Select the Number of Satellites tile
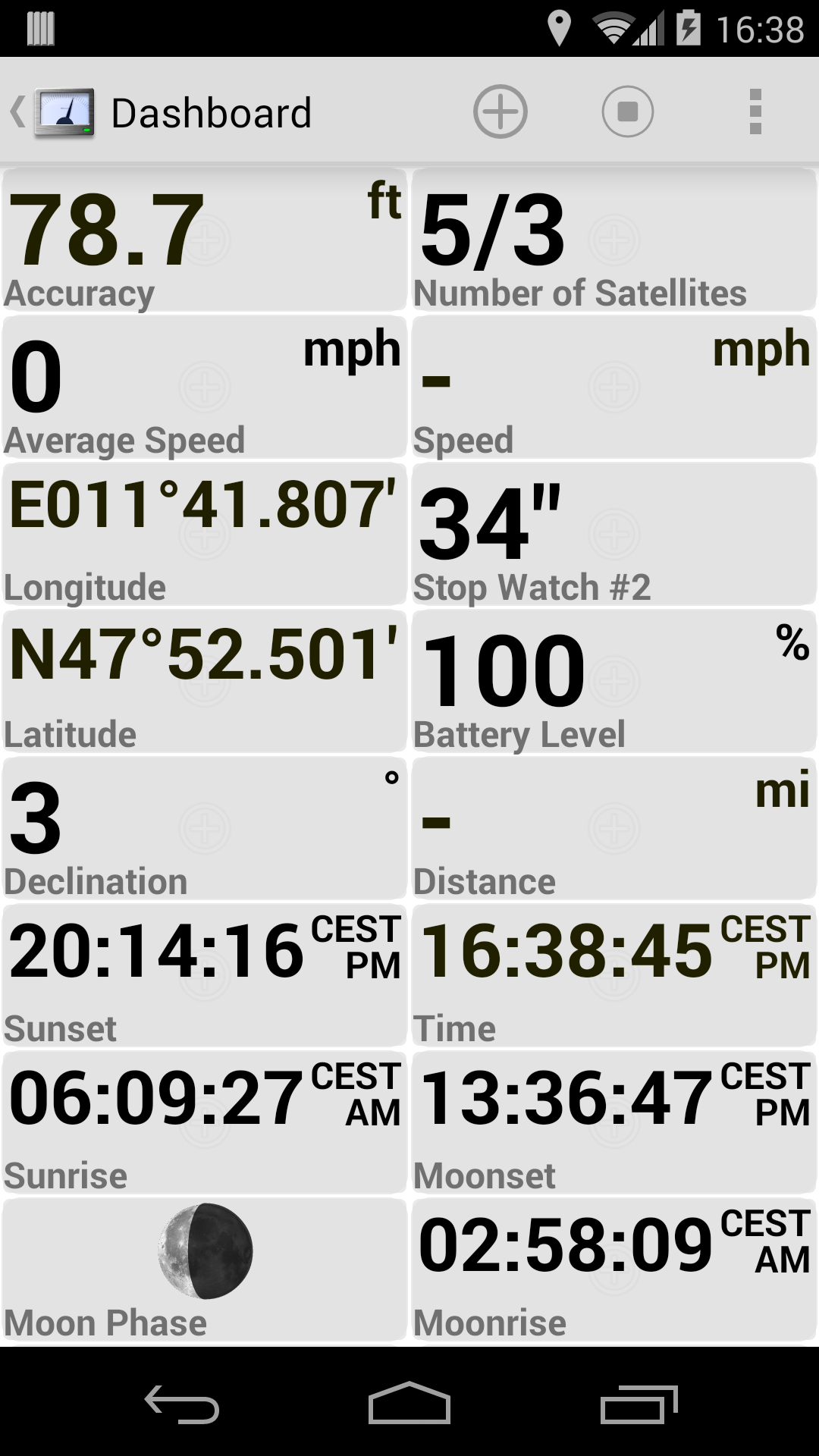Screen dimensions: 819x1456 click(614, 240)
